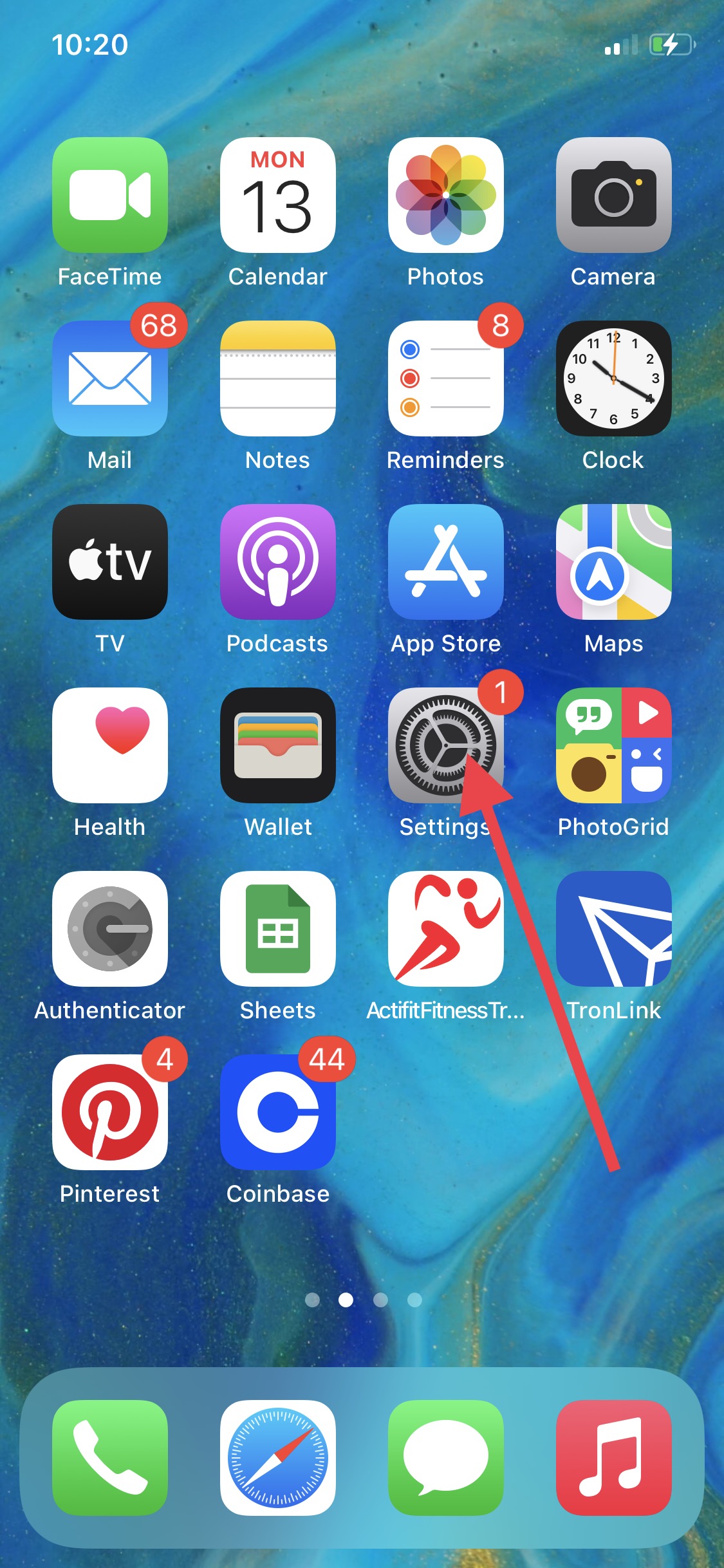Launch the Podcasts app
The height and width of the screenshot is (1568, 724).
click(278, 562)
